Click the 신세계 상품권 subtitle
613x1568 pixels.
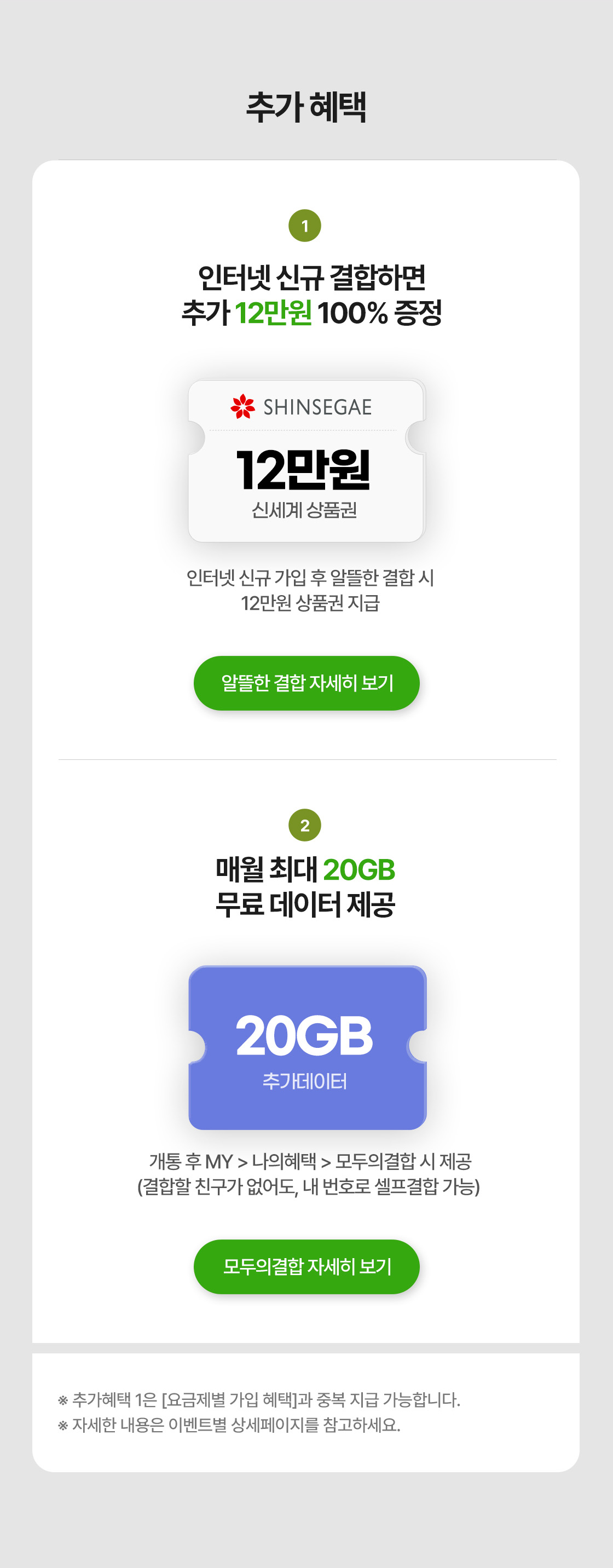tap(304, 512)
